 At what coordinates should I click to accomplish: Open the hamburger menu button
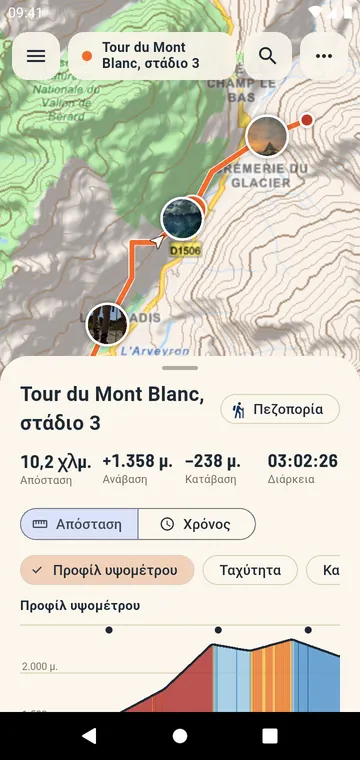click(x=36, y=56)
